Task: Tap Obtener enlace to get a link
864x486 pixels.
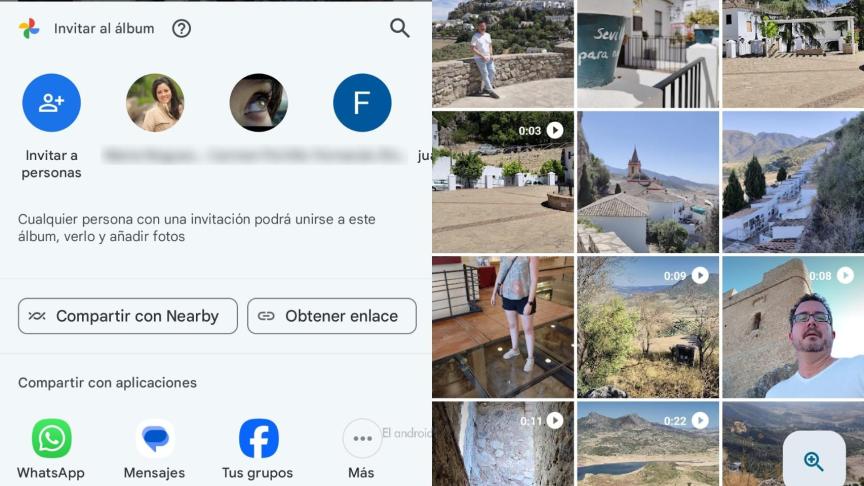Action: (x=332, y=316)
